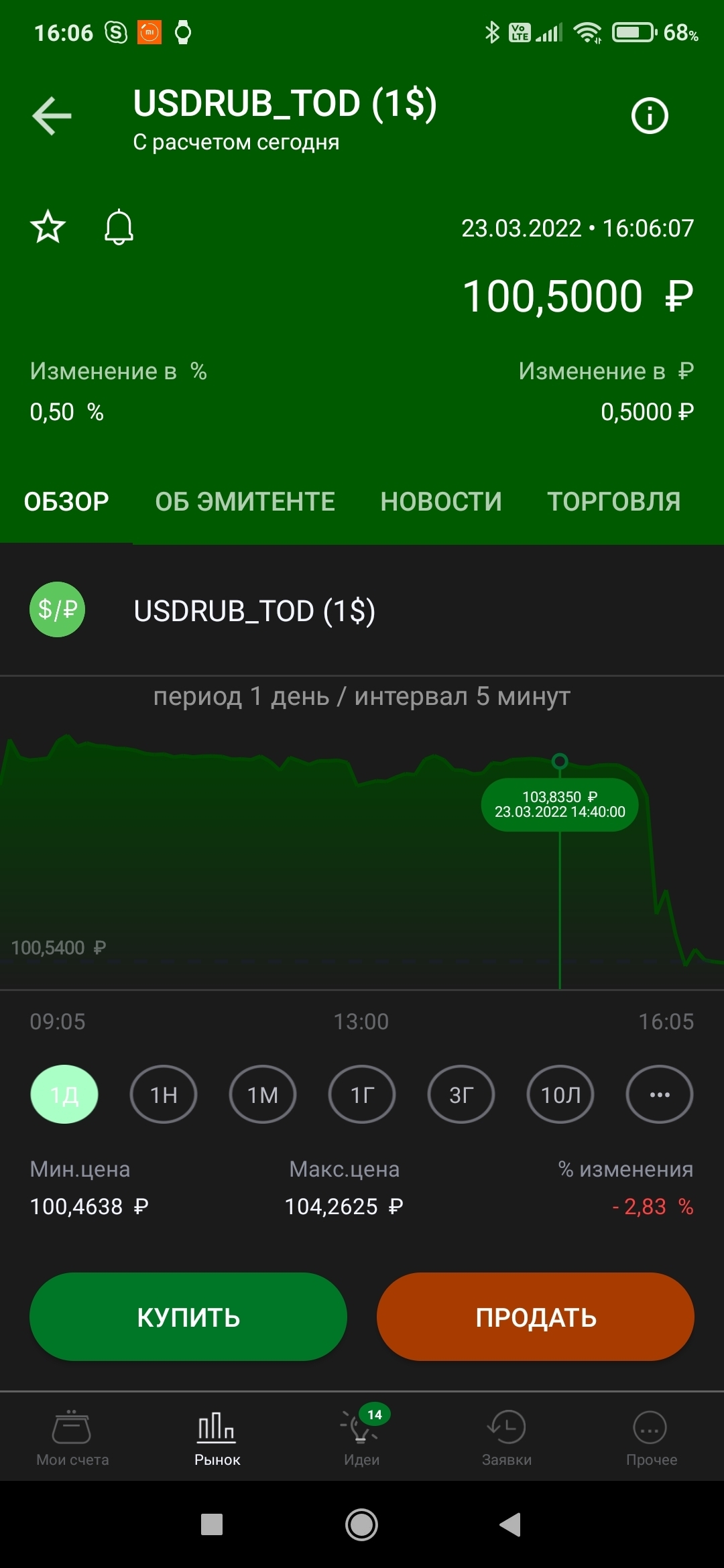Choose the 10Л chart period

click(x=560, y=1094)
